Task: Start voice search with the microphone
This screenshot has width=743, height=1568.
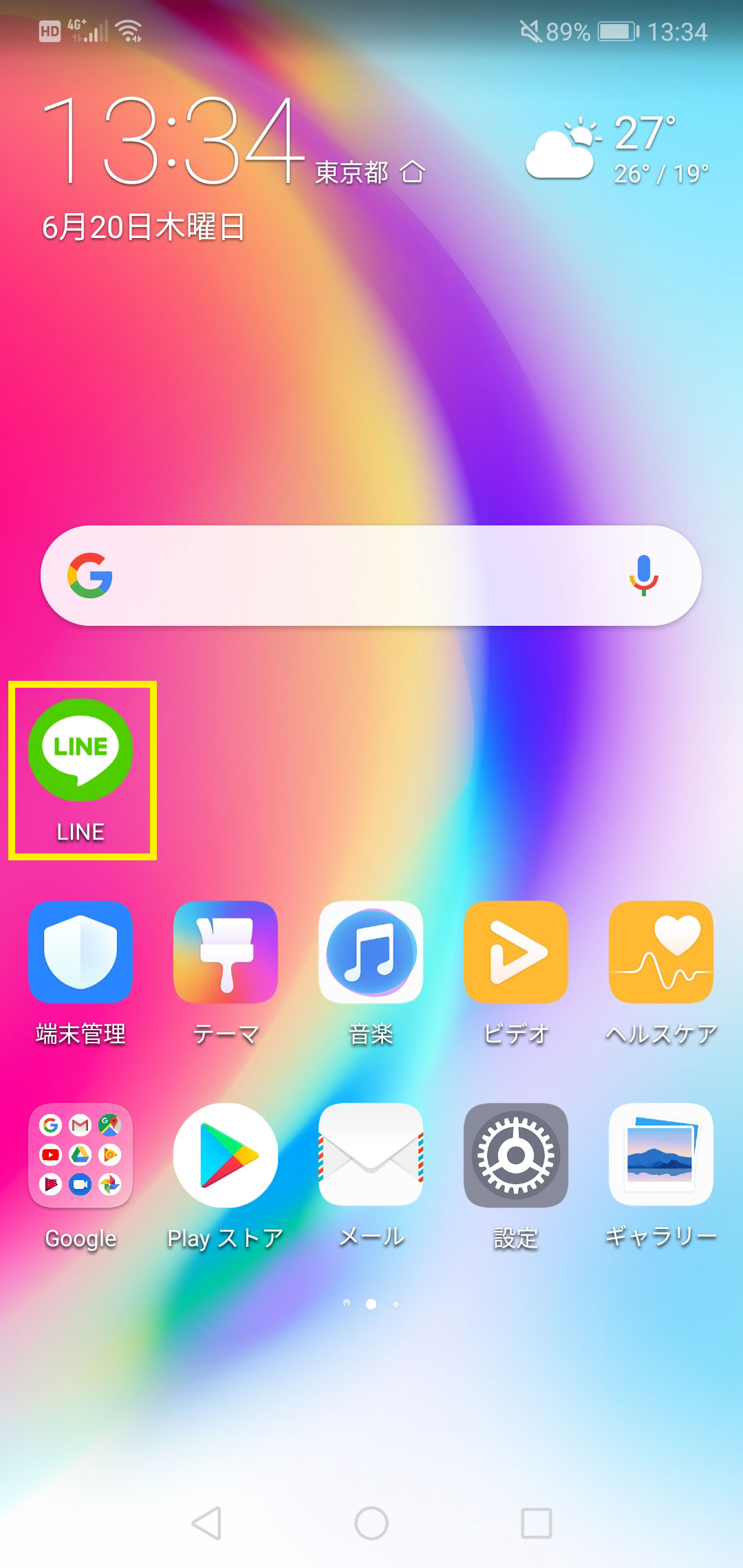Action: click(x=644, y=576)
